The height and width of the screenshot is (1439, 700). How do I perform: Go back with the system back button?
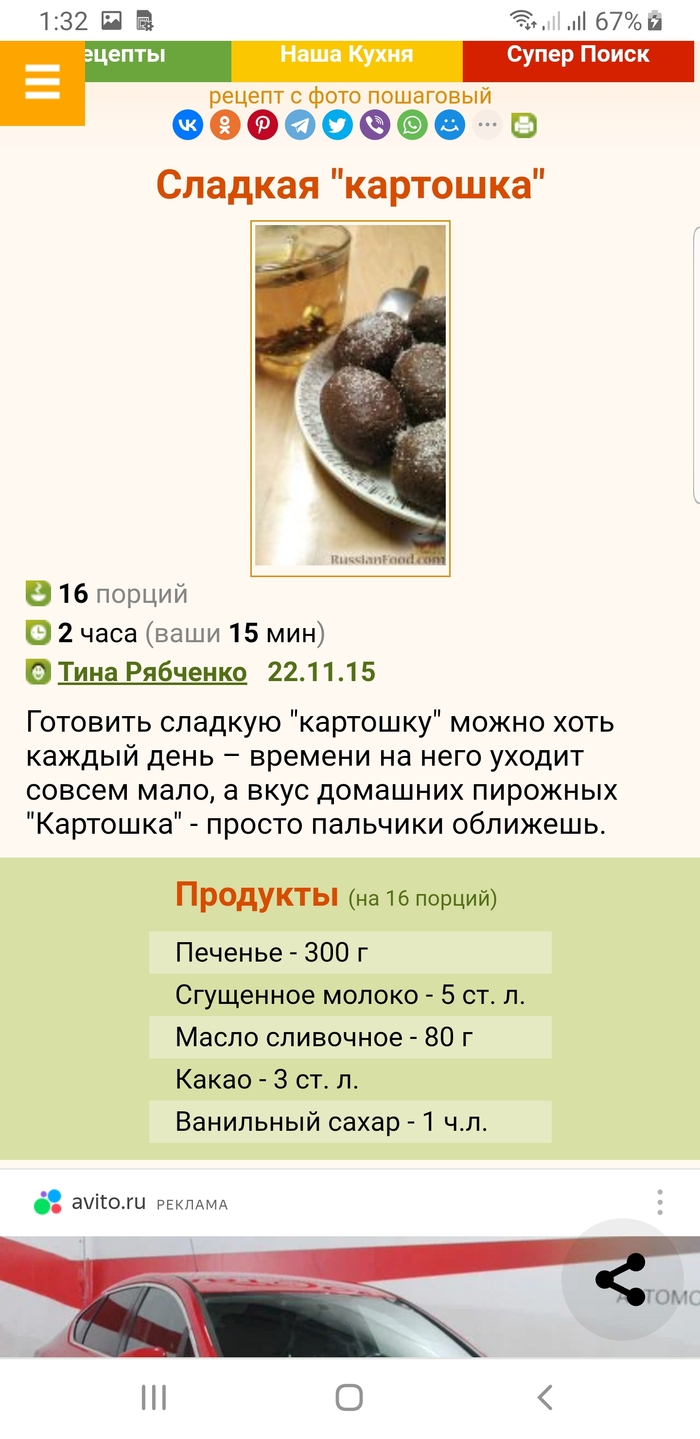[x=545, y=1397]
